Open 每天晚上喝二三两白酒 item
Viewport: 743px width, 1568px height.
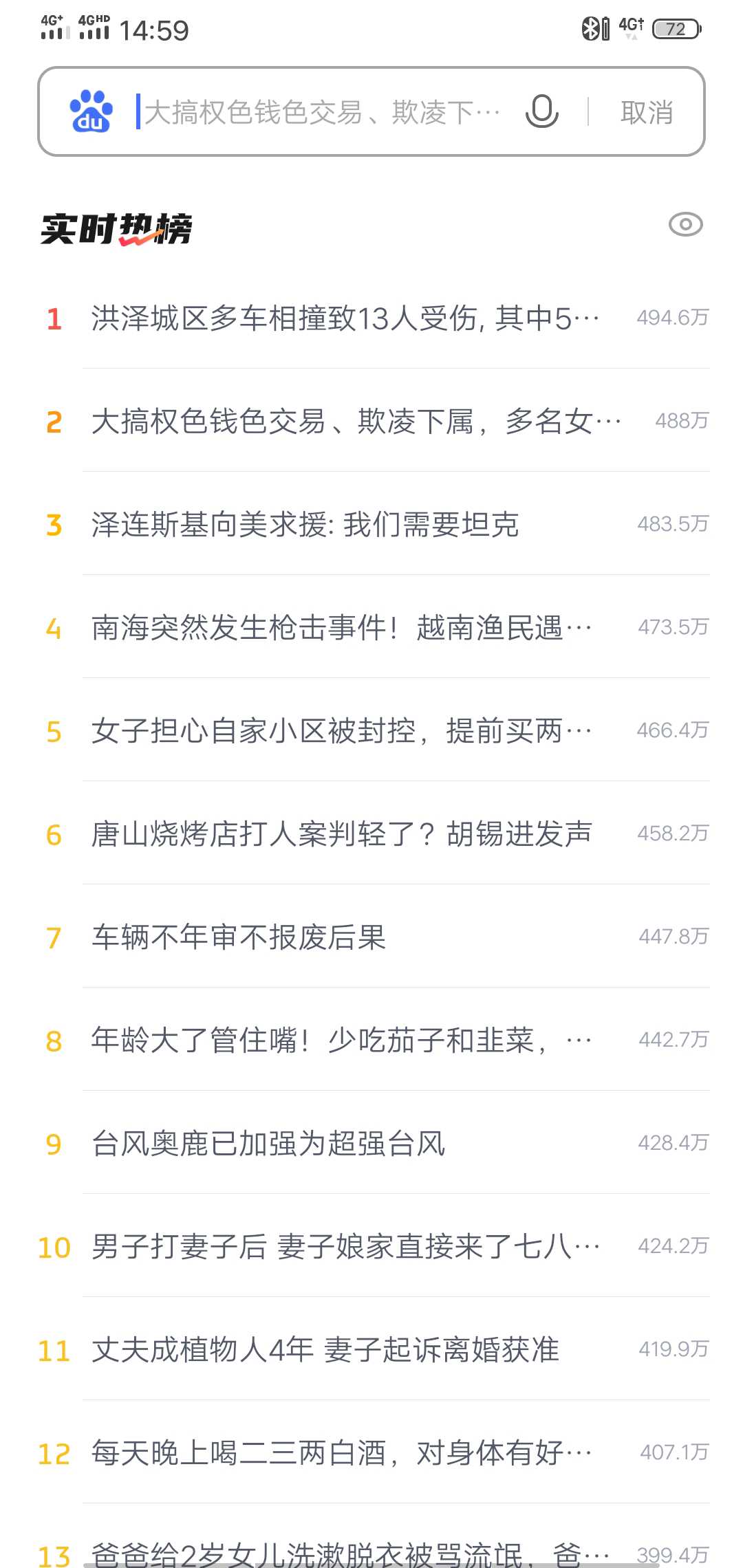[371, 1452]
